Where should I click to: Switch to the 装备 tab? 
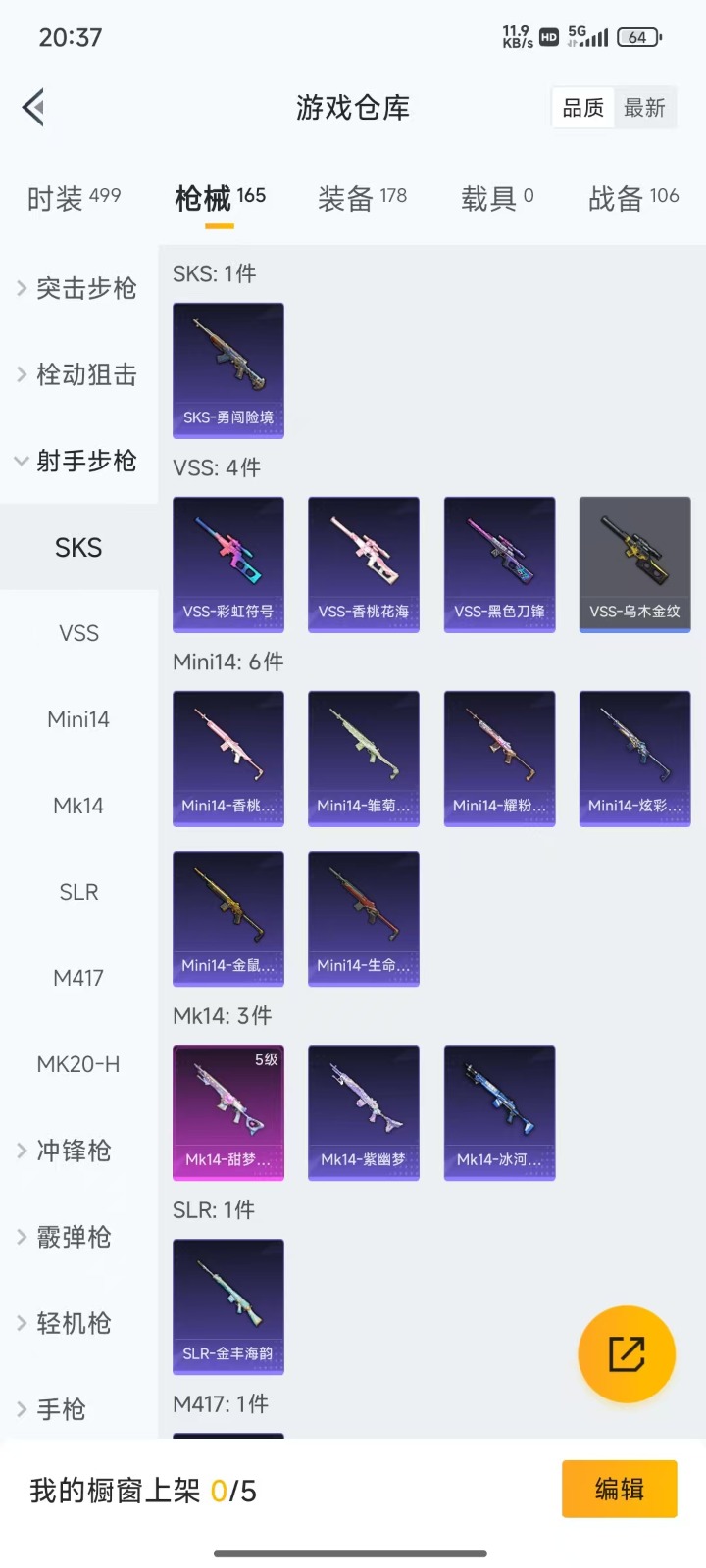point(362,198)
